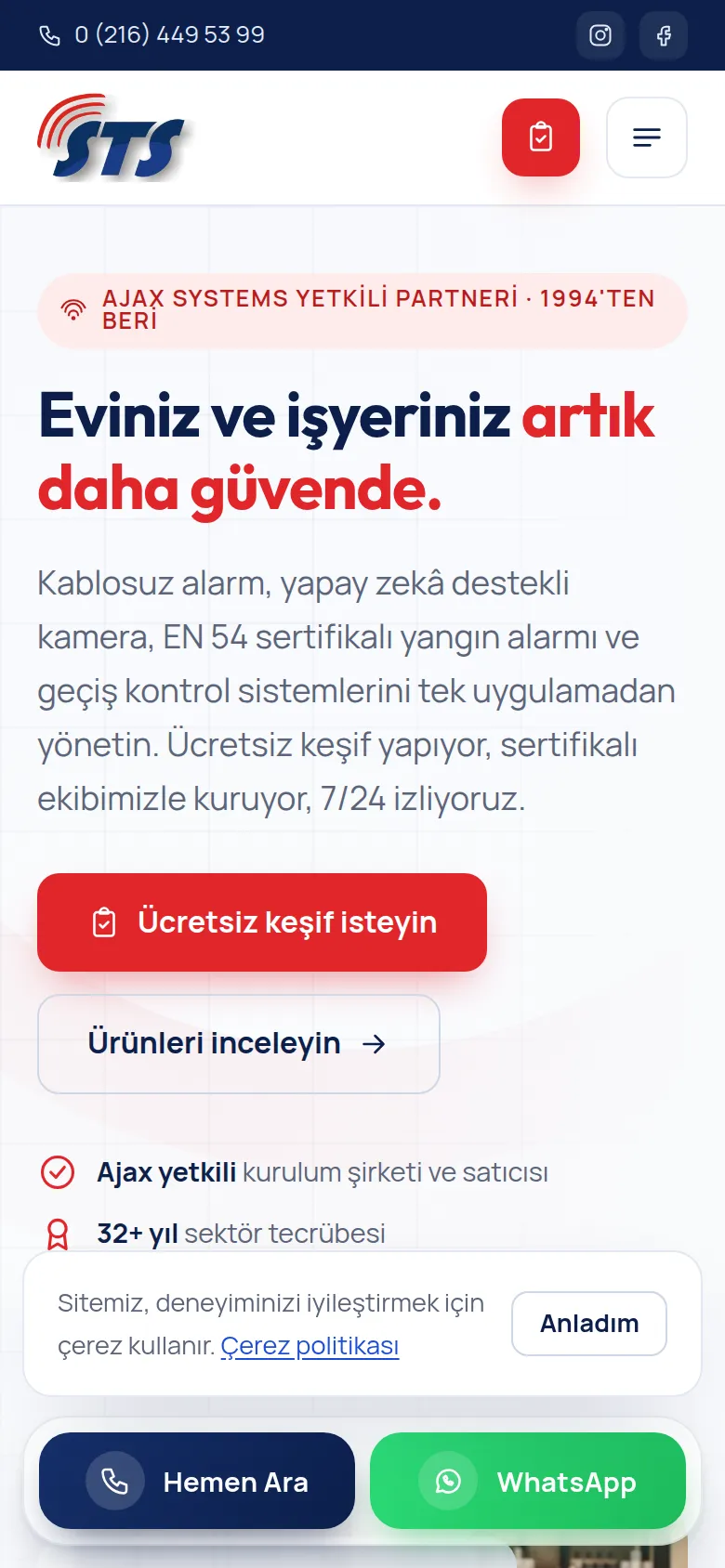725x1568 pixels.
Task: Dismiss the cookie notice with Anladım
Action: (x=589, y=1324)
